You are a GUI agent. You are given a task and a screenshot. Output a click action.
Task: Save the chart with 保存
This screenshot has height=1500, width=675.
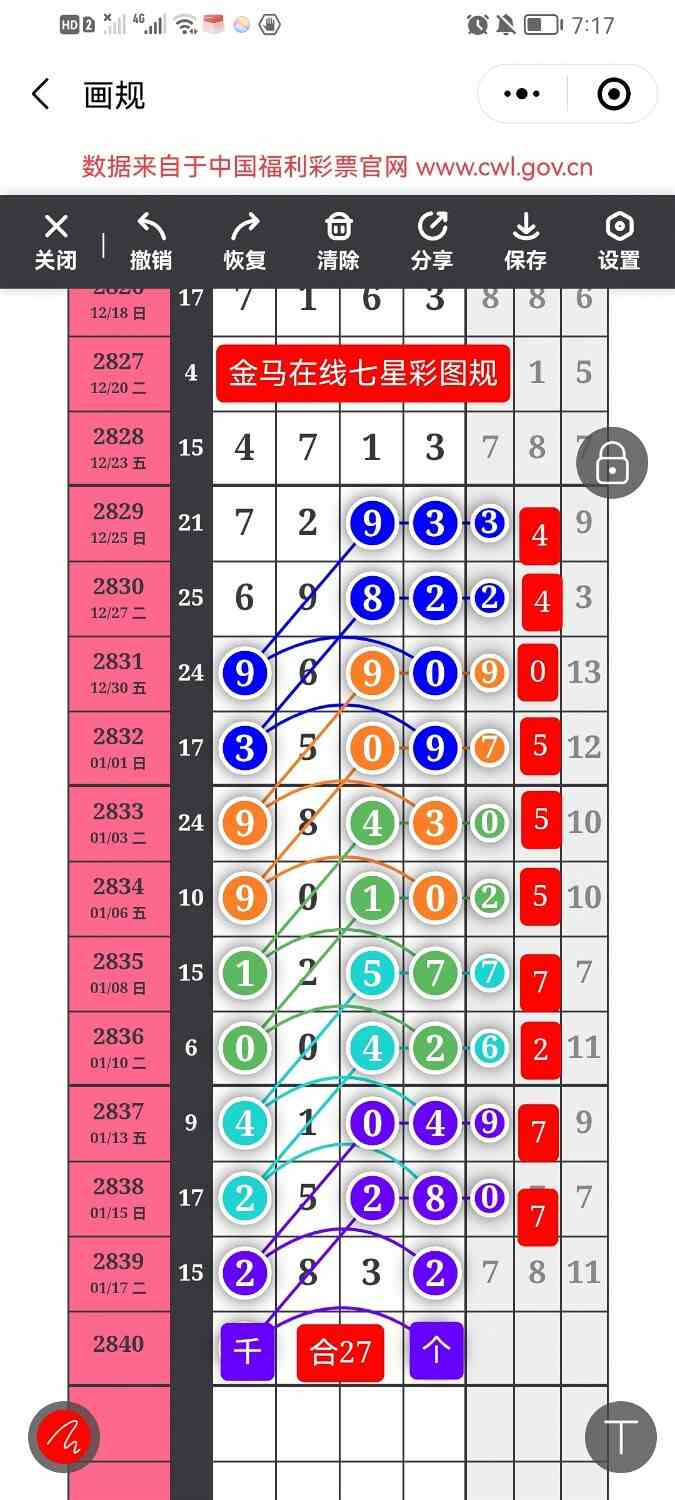pos(526,242)
